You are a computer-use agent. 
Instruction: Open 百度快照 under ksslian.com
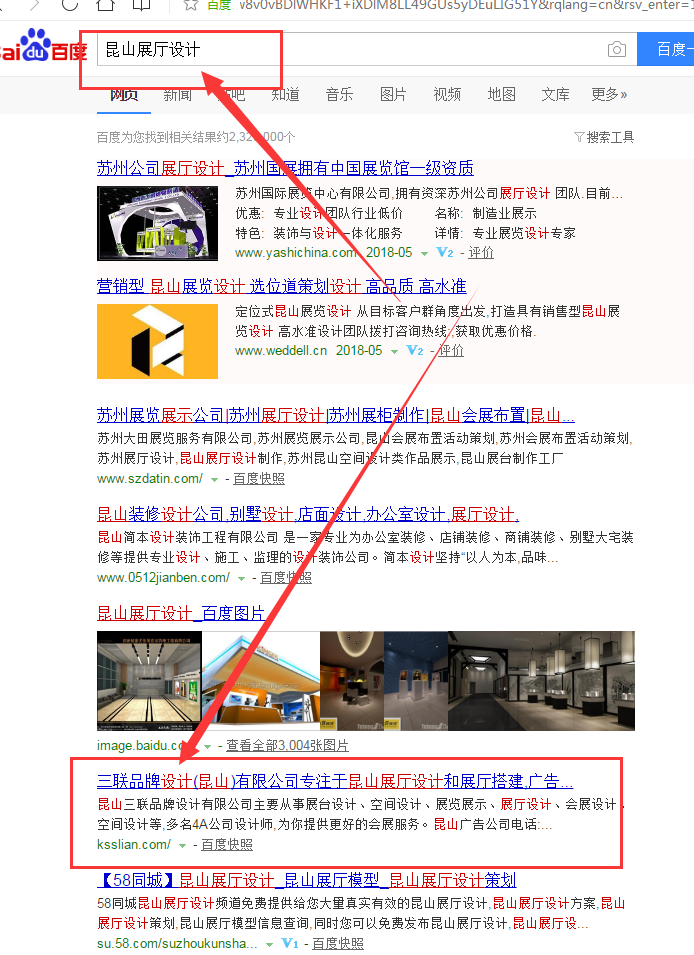pos(227,845)
